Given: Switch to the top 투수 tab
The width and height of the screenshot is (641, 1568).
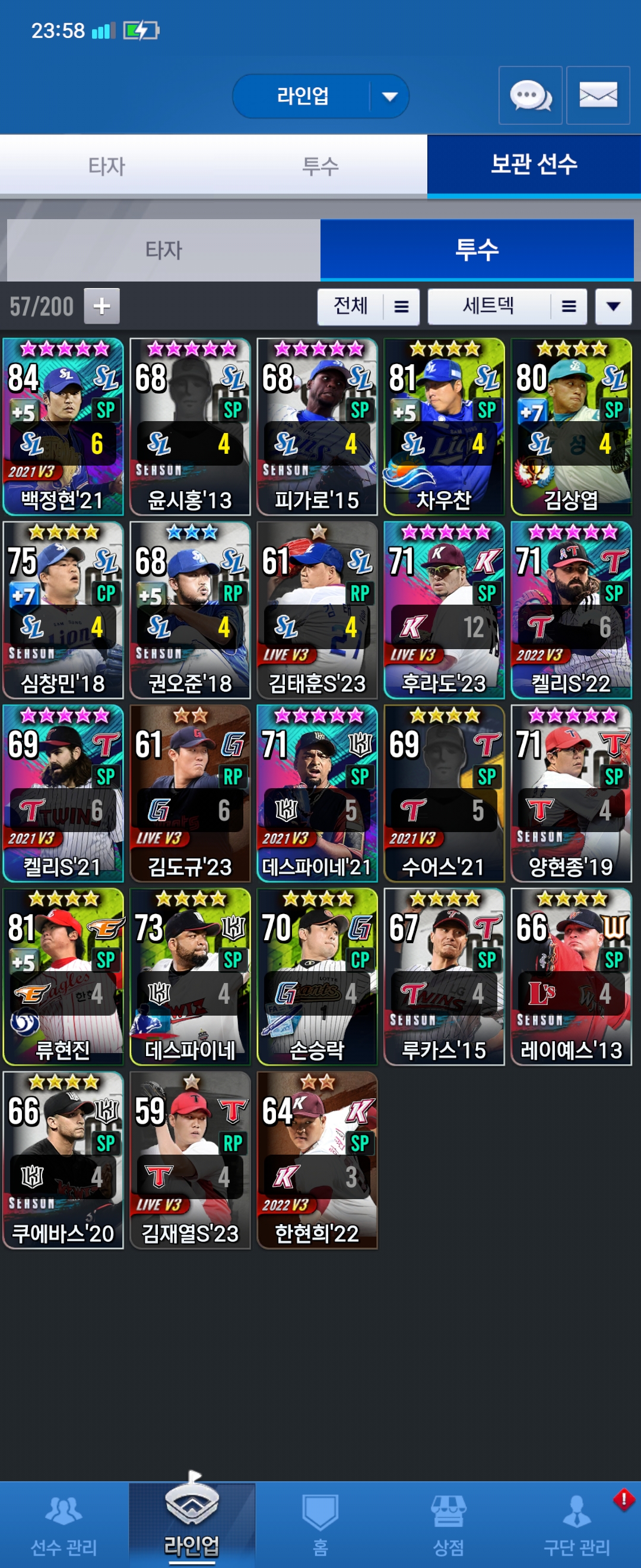Looking at the screenshot, I should [320, 166].
